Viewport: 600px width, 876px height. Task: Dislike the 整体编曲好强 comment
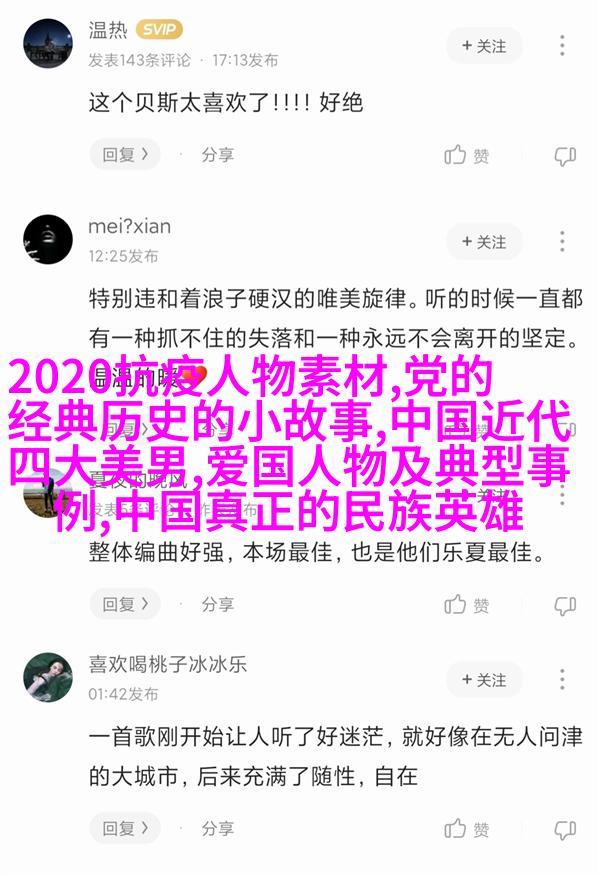pos(565,604)
